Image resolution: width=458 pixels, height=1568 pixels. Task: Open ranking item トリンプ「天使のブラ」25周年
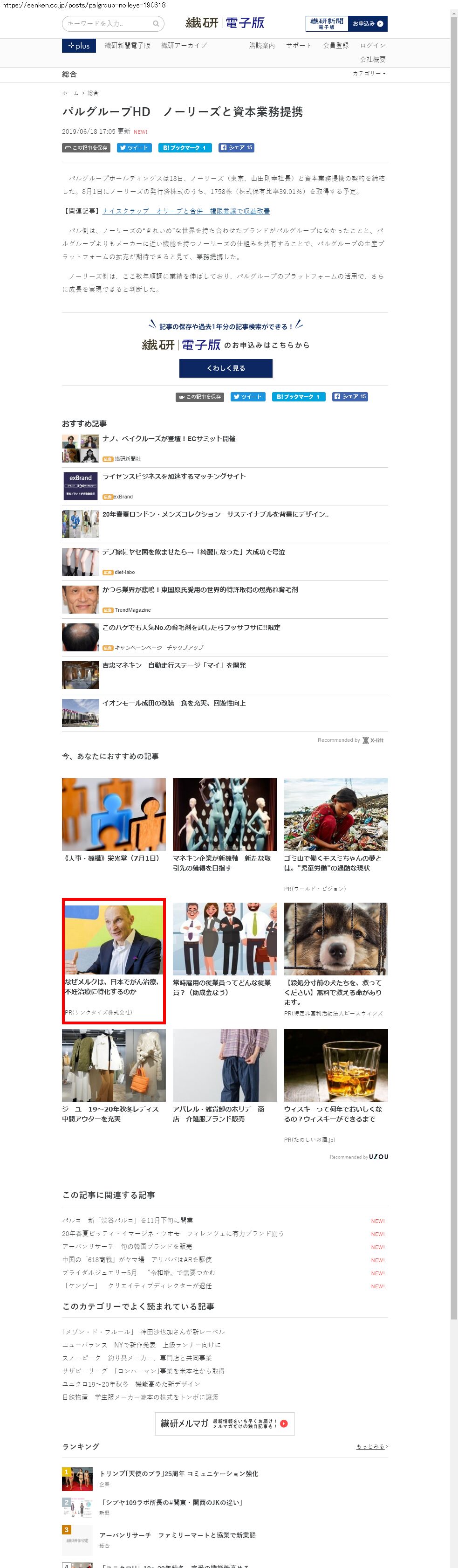tap(179, 1474)
